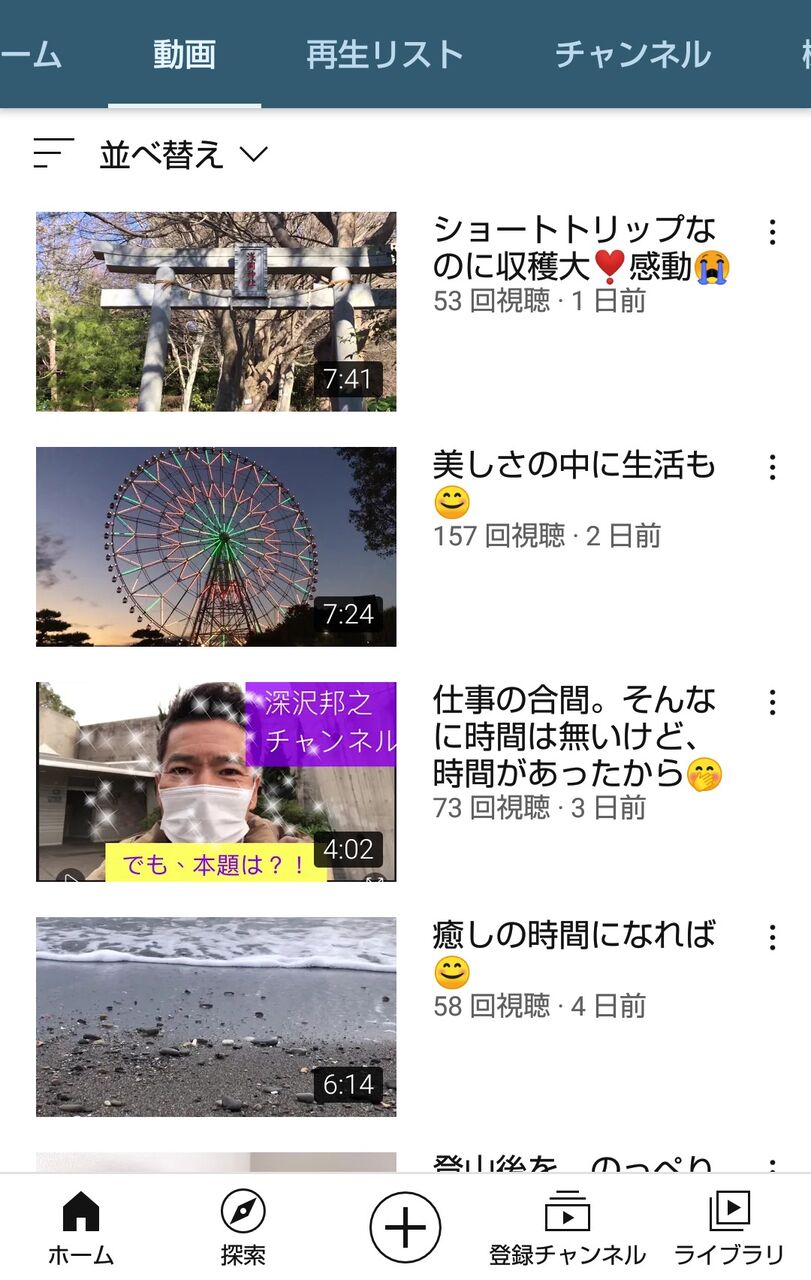811x1280 pixels.
Task: Play the 癒しの時間になれば beach video
Action: point(216,1016)
